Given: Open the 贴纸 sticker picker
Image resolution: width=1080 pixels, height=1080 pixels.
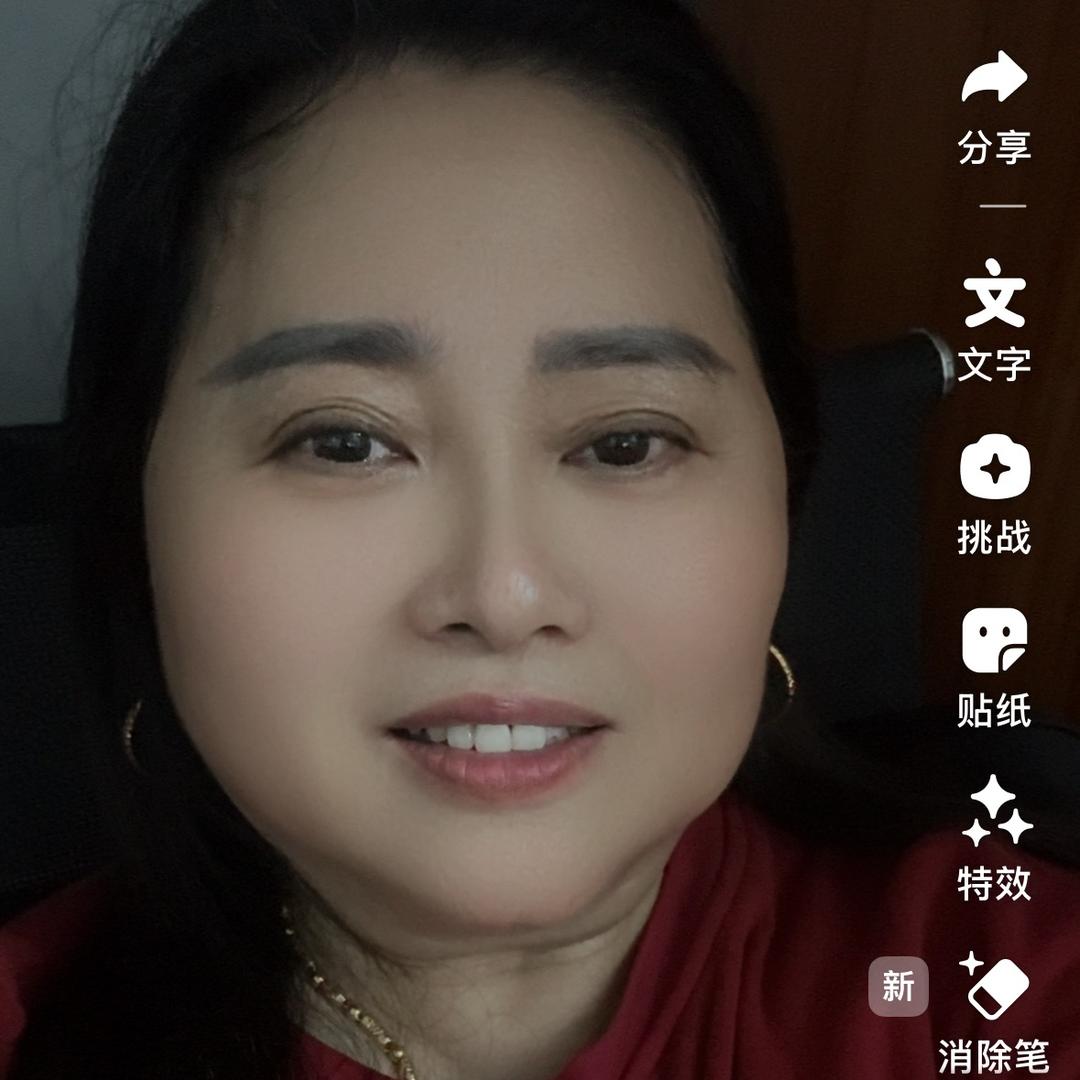Looking at the screenshot, I should [x=994, y=642].
